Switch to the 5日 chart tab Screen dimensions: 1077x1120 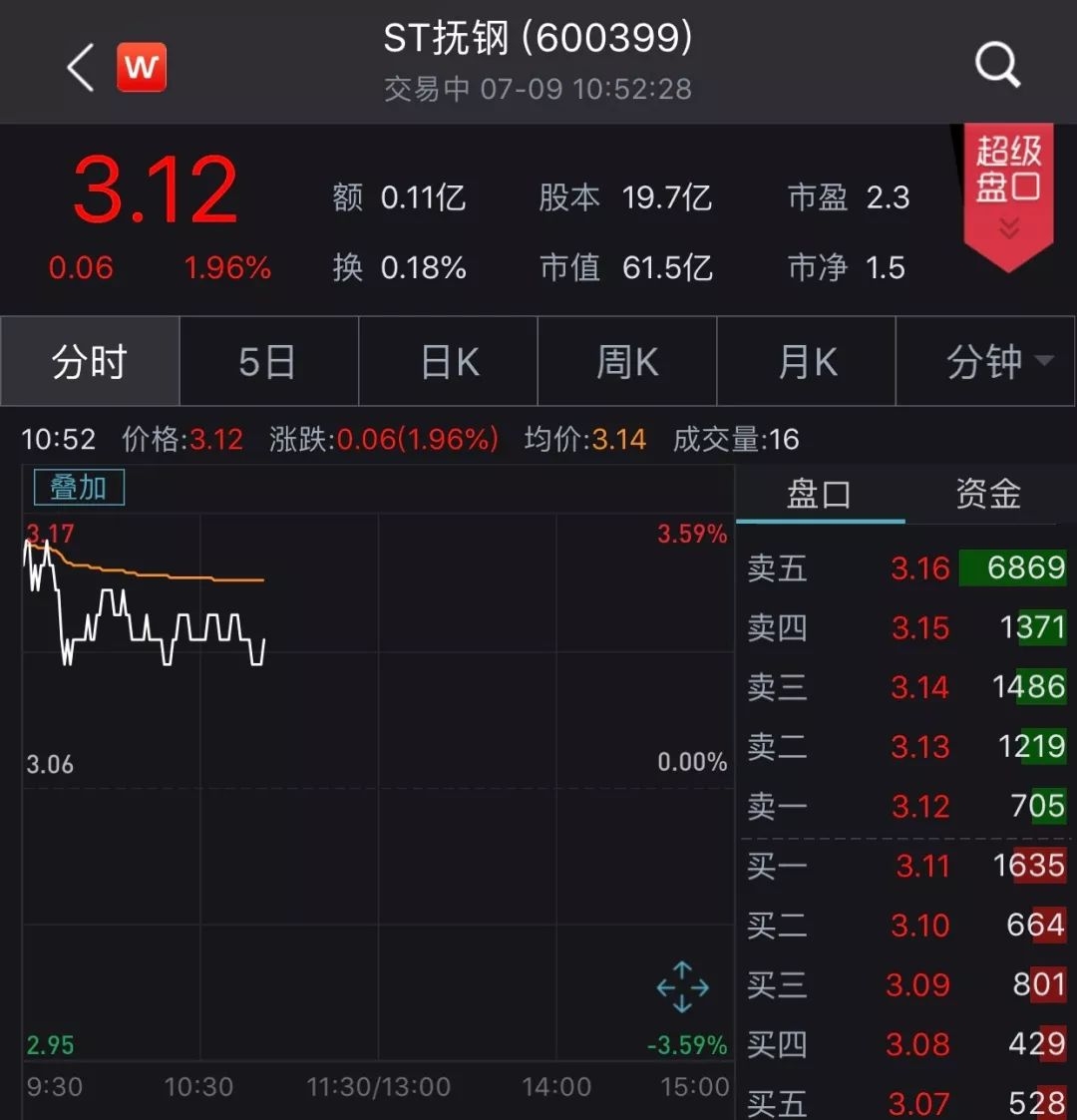pos(267,361)
